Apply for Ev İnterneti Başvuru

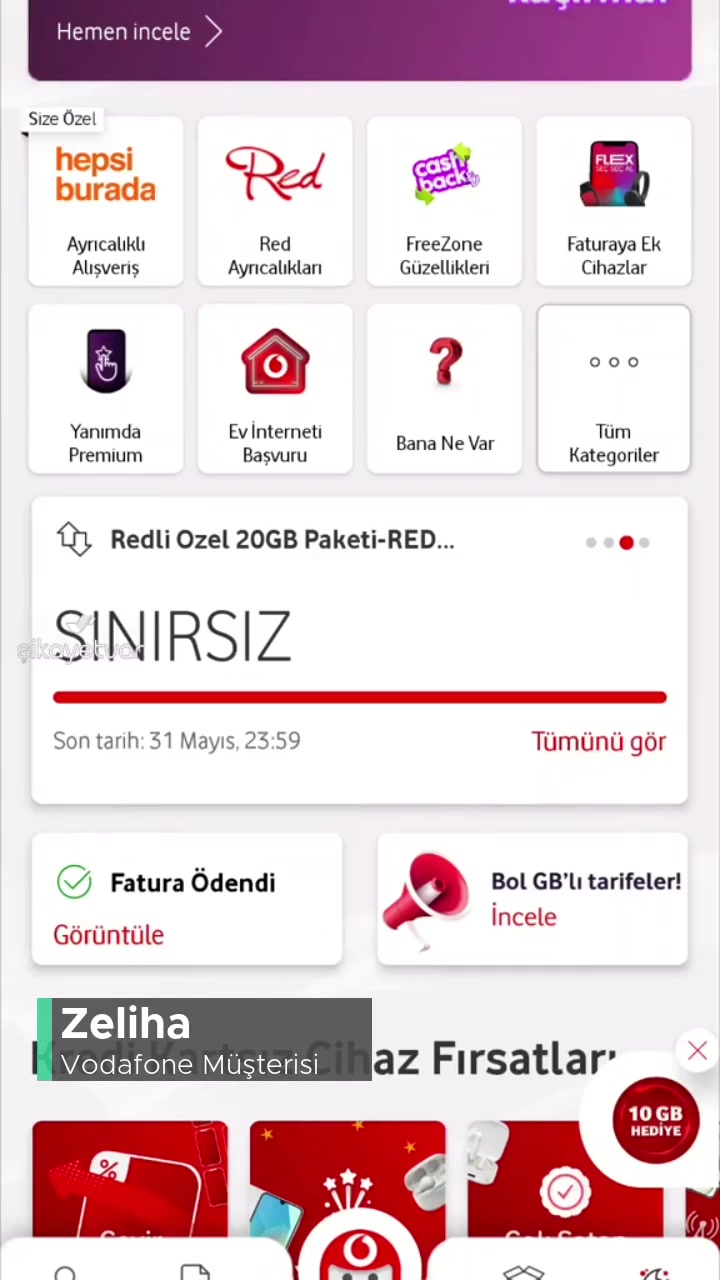coord(275,390)
